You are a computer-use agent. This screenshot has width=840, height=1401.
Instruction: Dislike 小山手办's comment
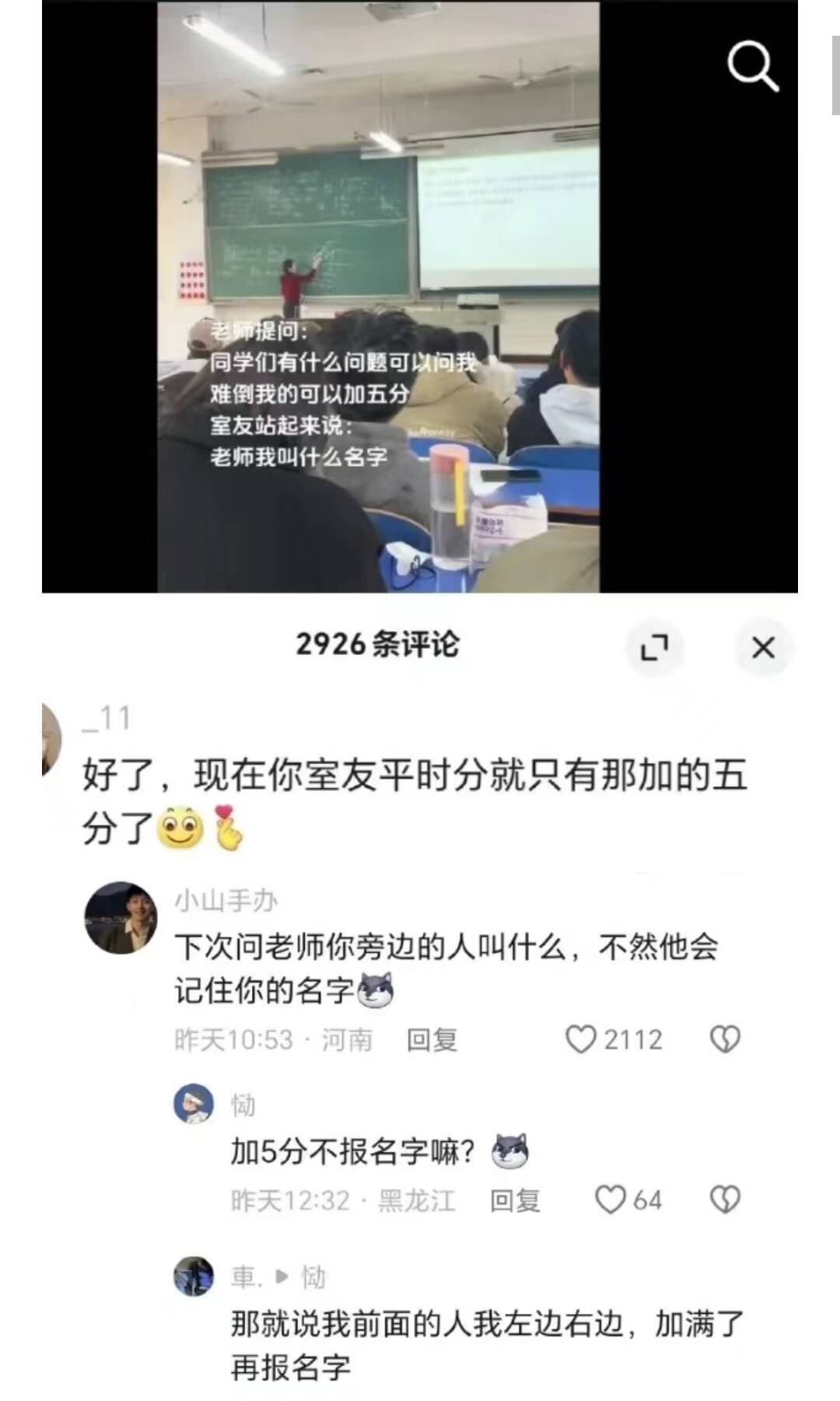725,1039
